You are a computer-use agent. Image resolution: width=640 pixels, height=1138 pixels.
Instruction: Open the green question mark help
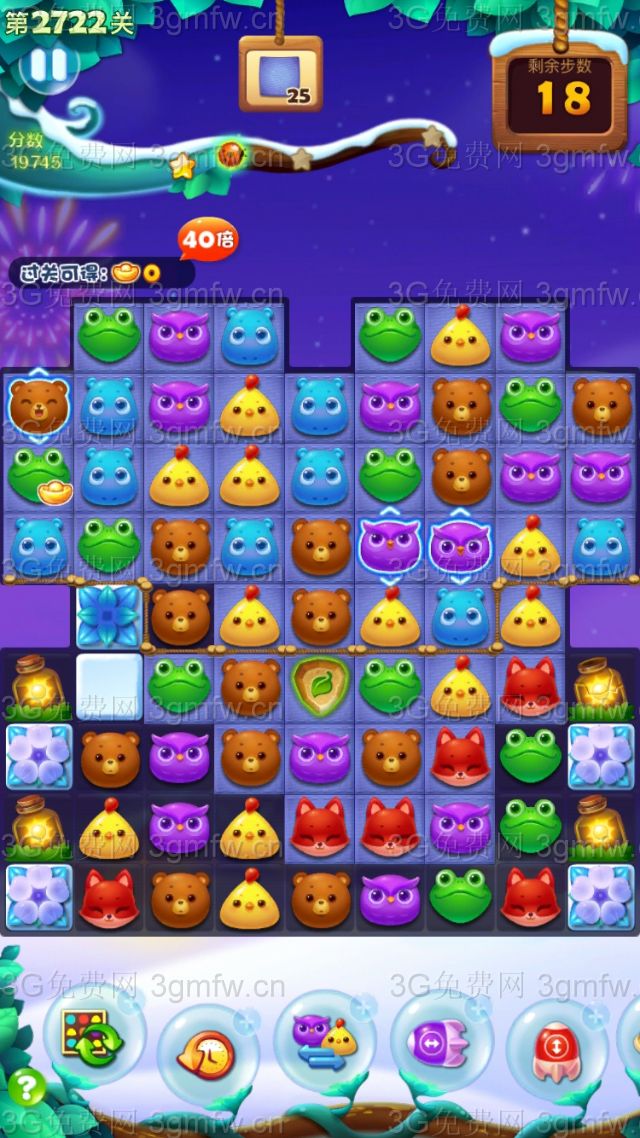[26, 1087]
